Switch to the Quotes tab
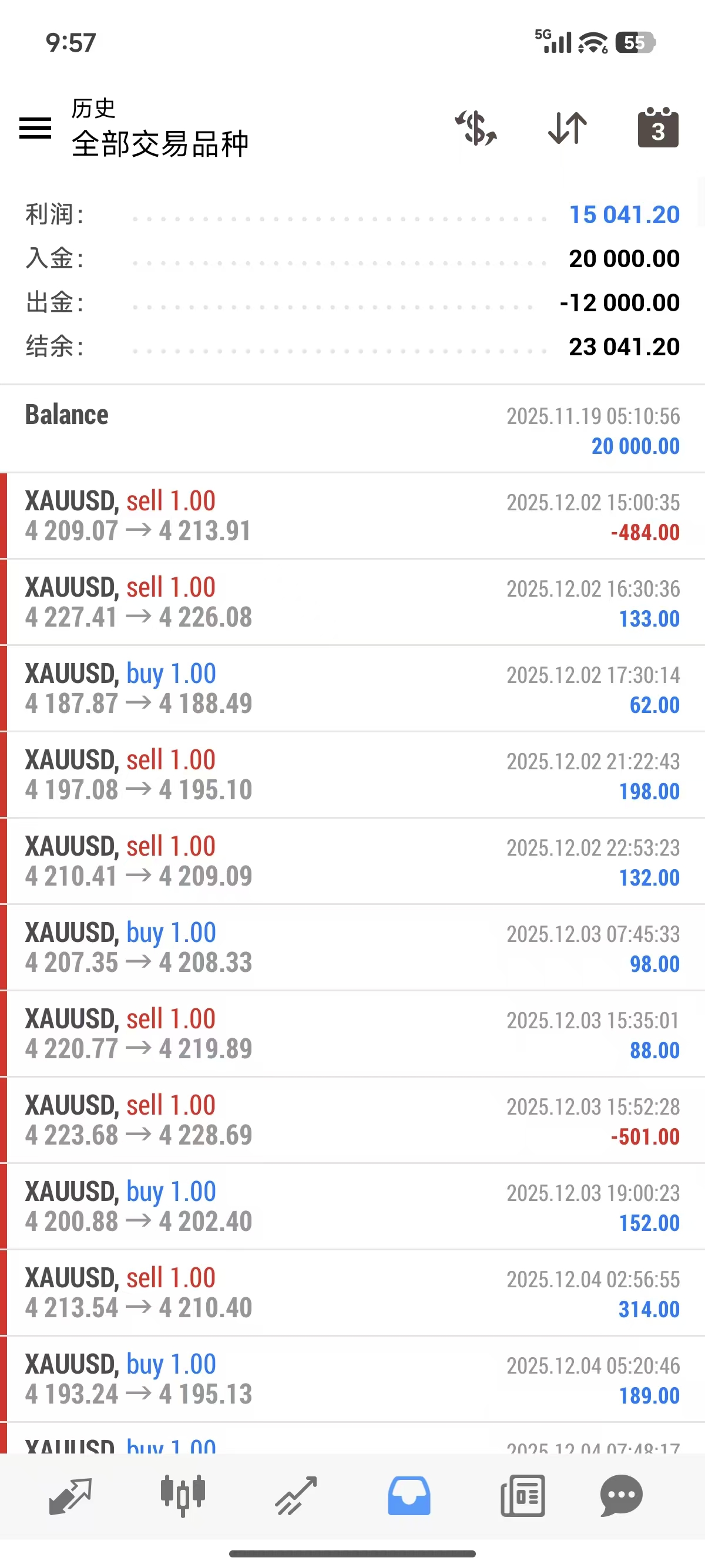The width and height of the screenshot is (705, 1568). click(x=69, y=1495)
